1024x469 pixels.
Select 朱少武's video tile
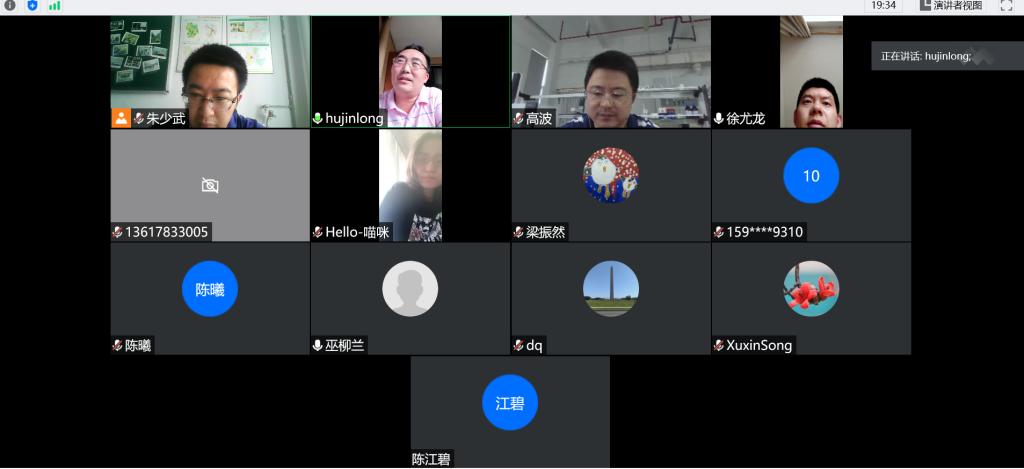[x=210, y=71]
